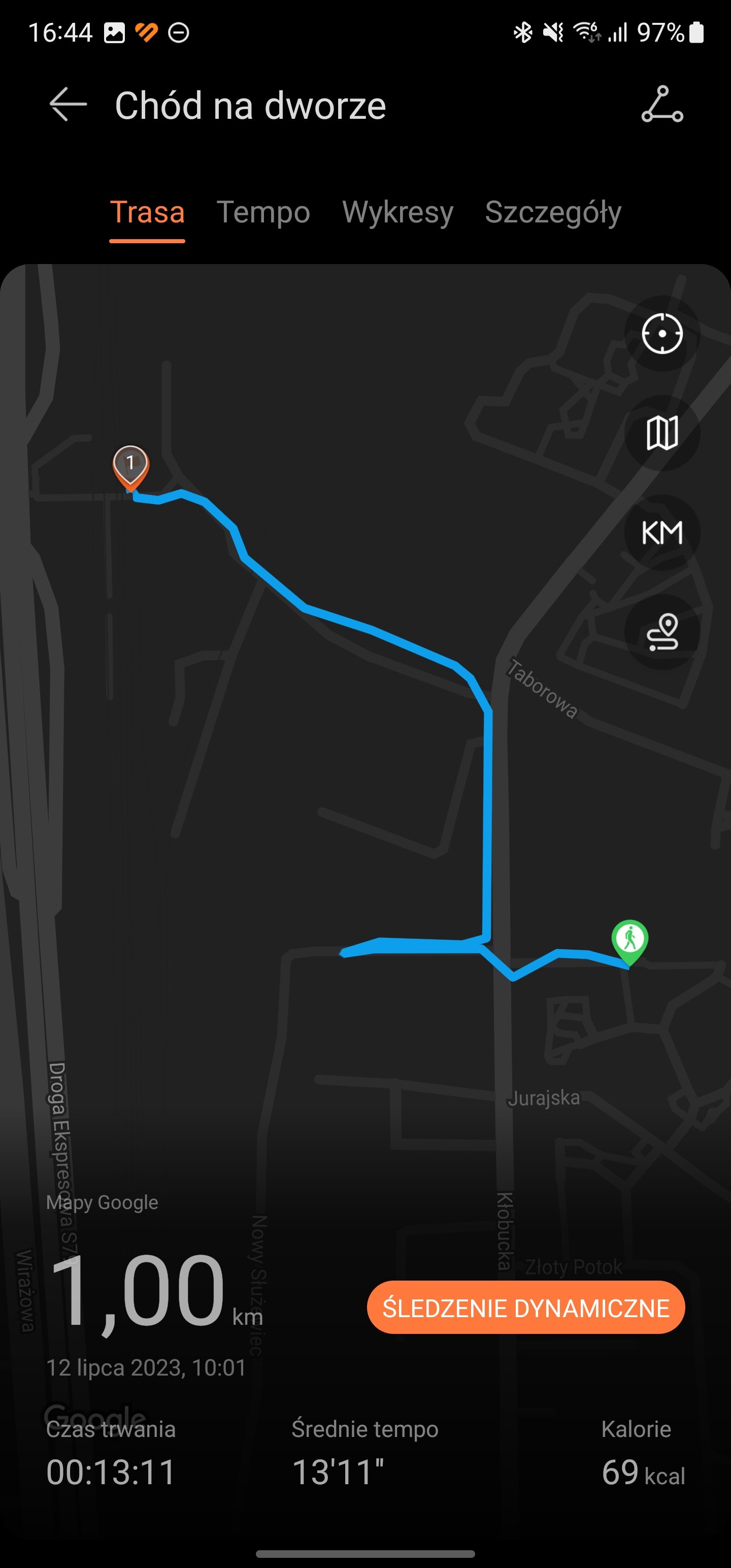Screen dimensions: 731x1568
Task: Select the Trasa tab
Action: coord(147,212)
